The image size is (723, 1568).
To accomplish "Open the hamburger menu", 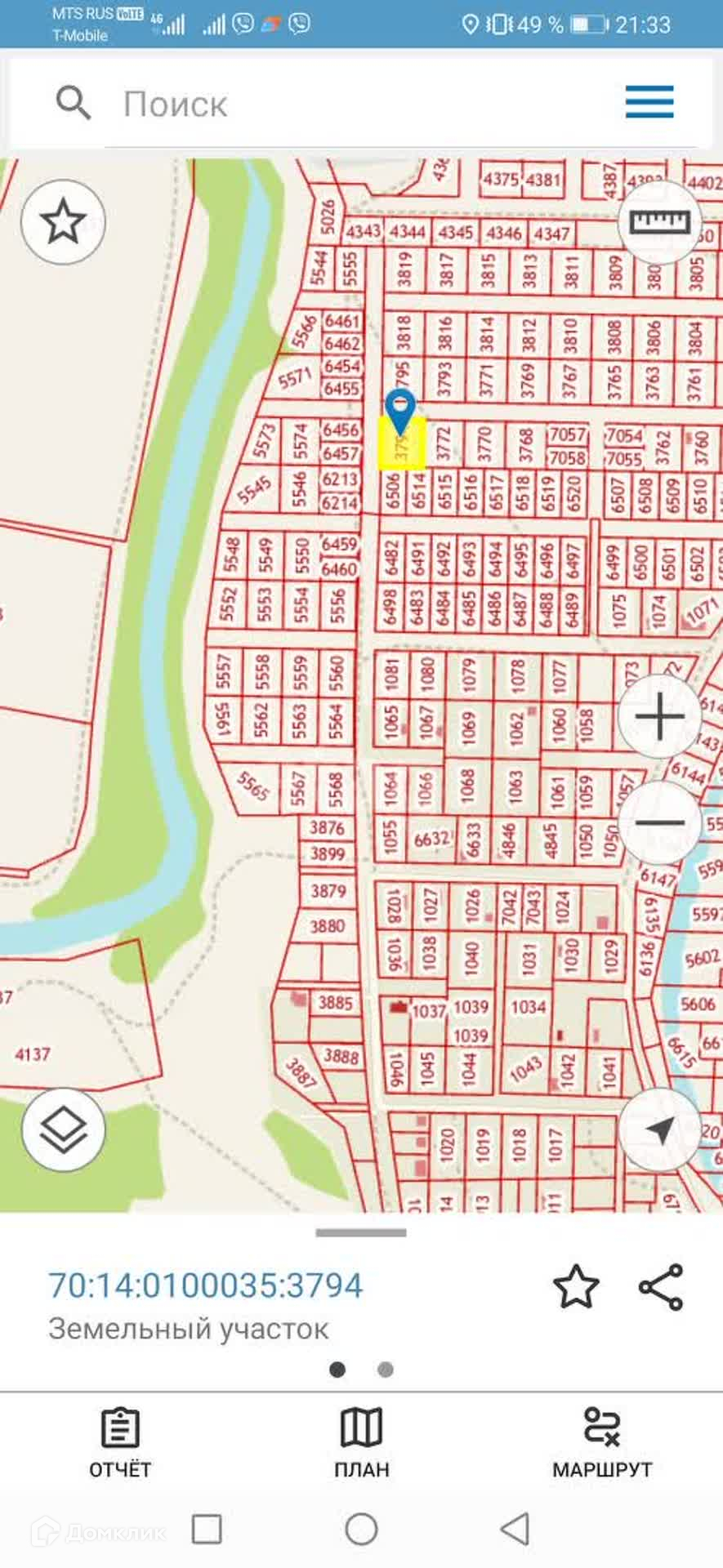I will pos(649,103).
